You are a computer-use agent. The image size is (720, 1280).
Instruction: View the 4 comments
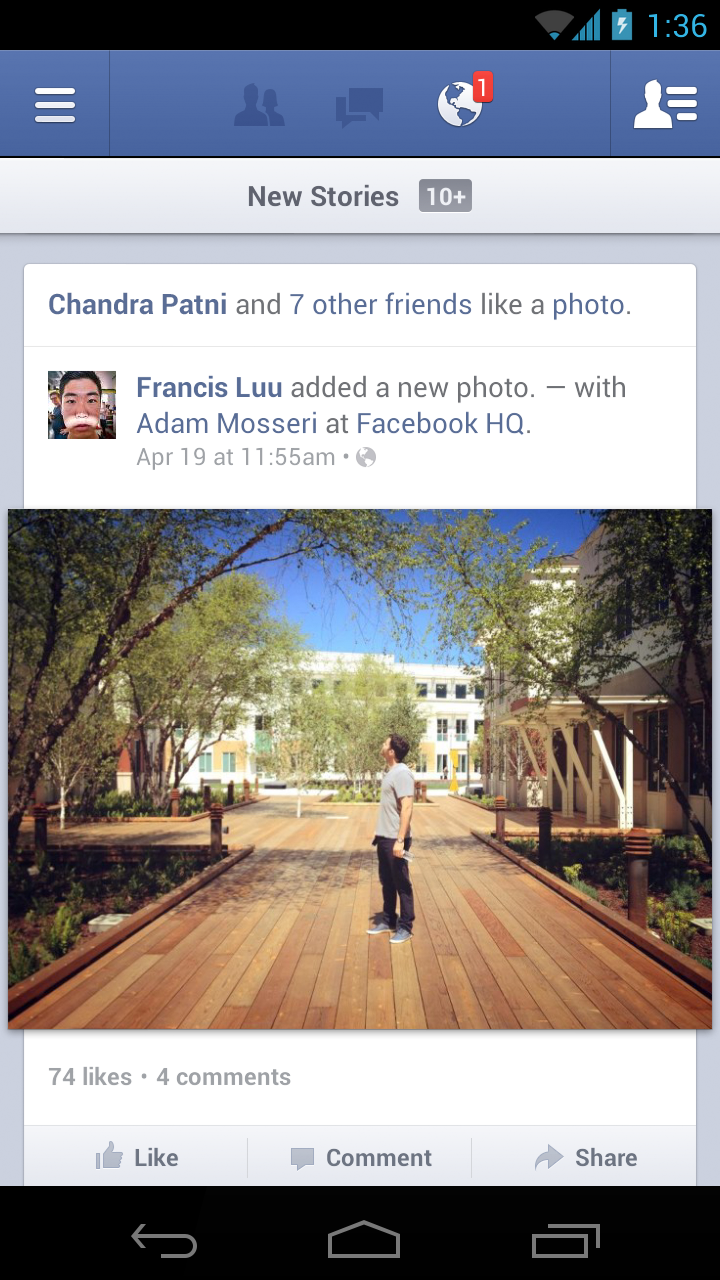pyautogui.click(x=223, y=1077)
